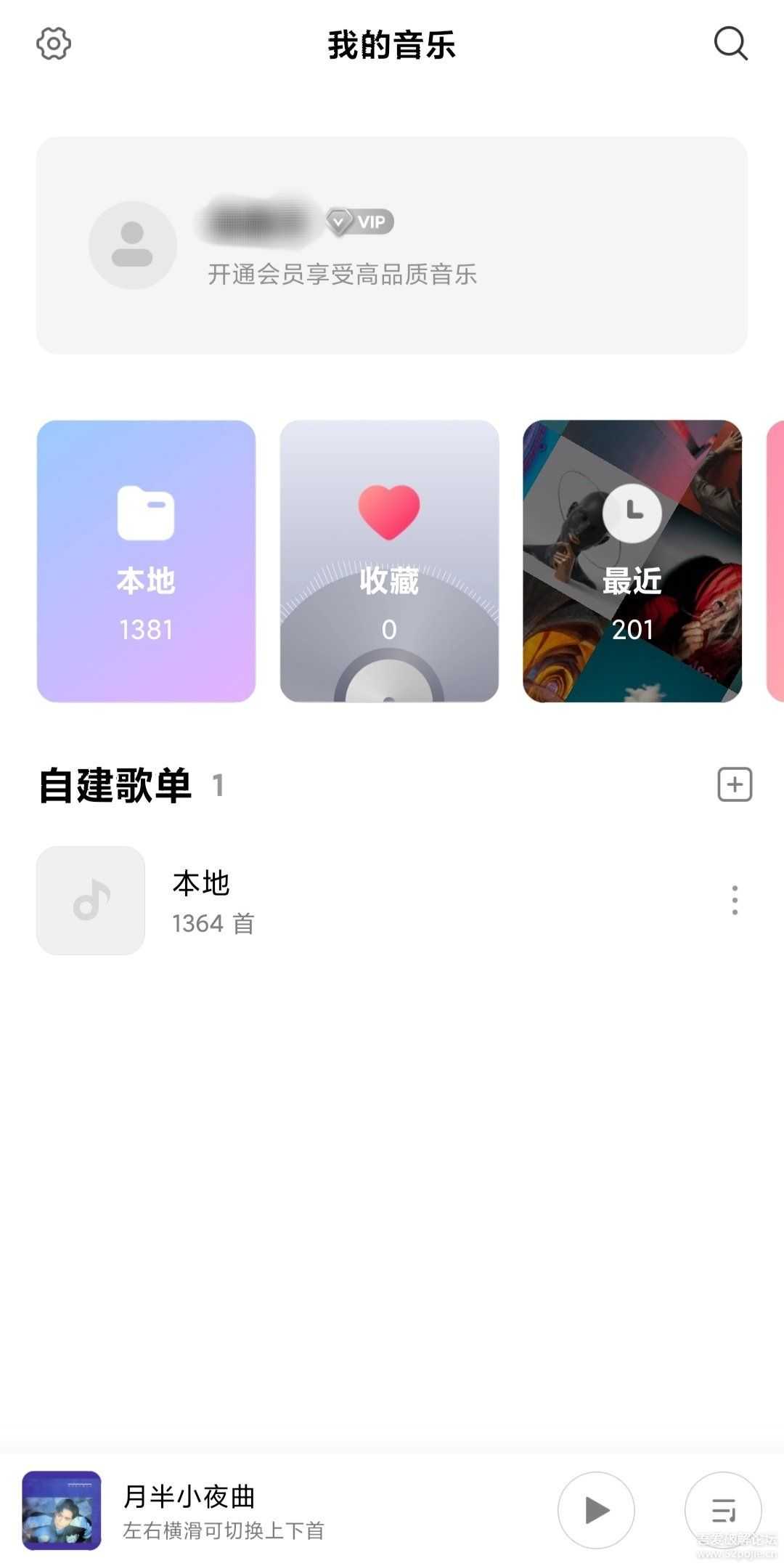Open search from the top bar
The height and width of the screenshot is (1566, 784).
730,43
